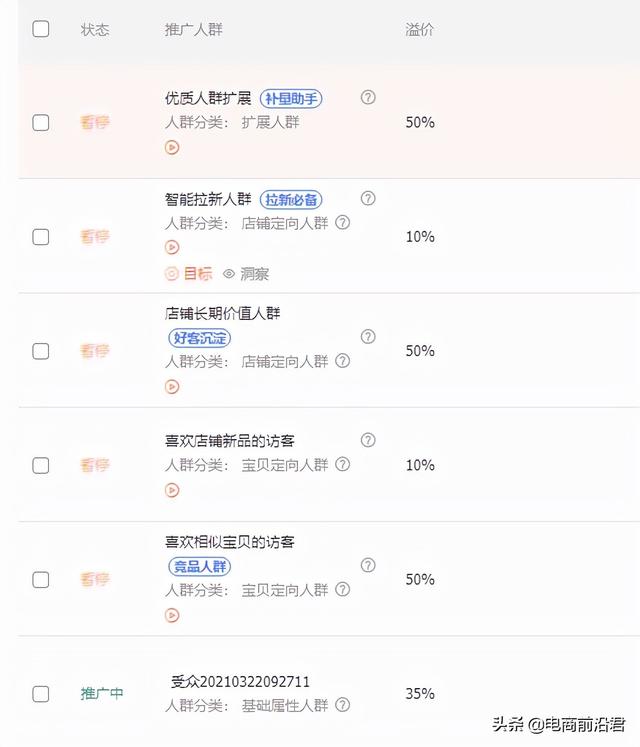This screenshot has width=640, height=747.
Task: Select the 优质人群扩展 row checkbox
Action: (41, 123)
